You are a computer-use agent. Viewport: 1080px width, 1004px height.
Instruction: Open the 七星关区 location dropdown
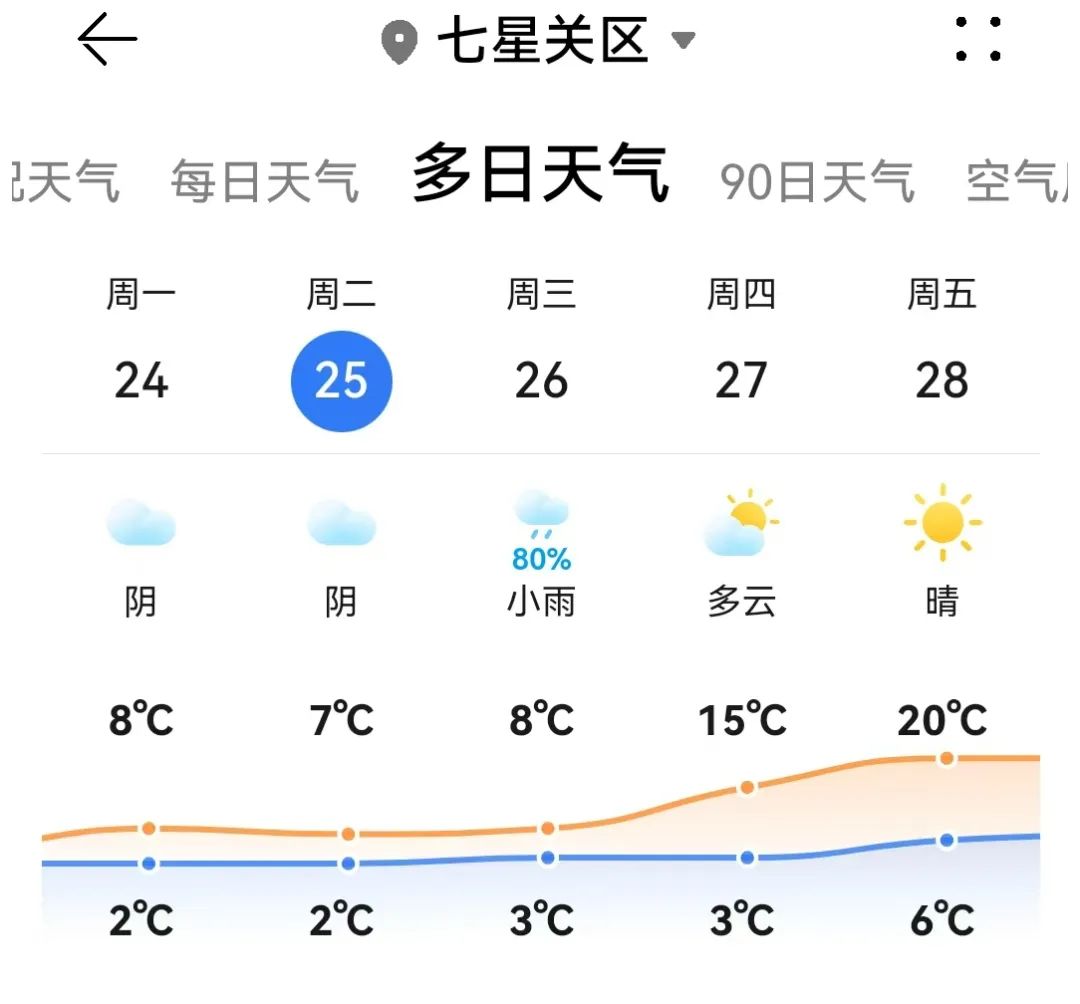540,42
